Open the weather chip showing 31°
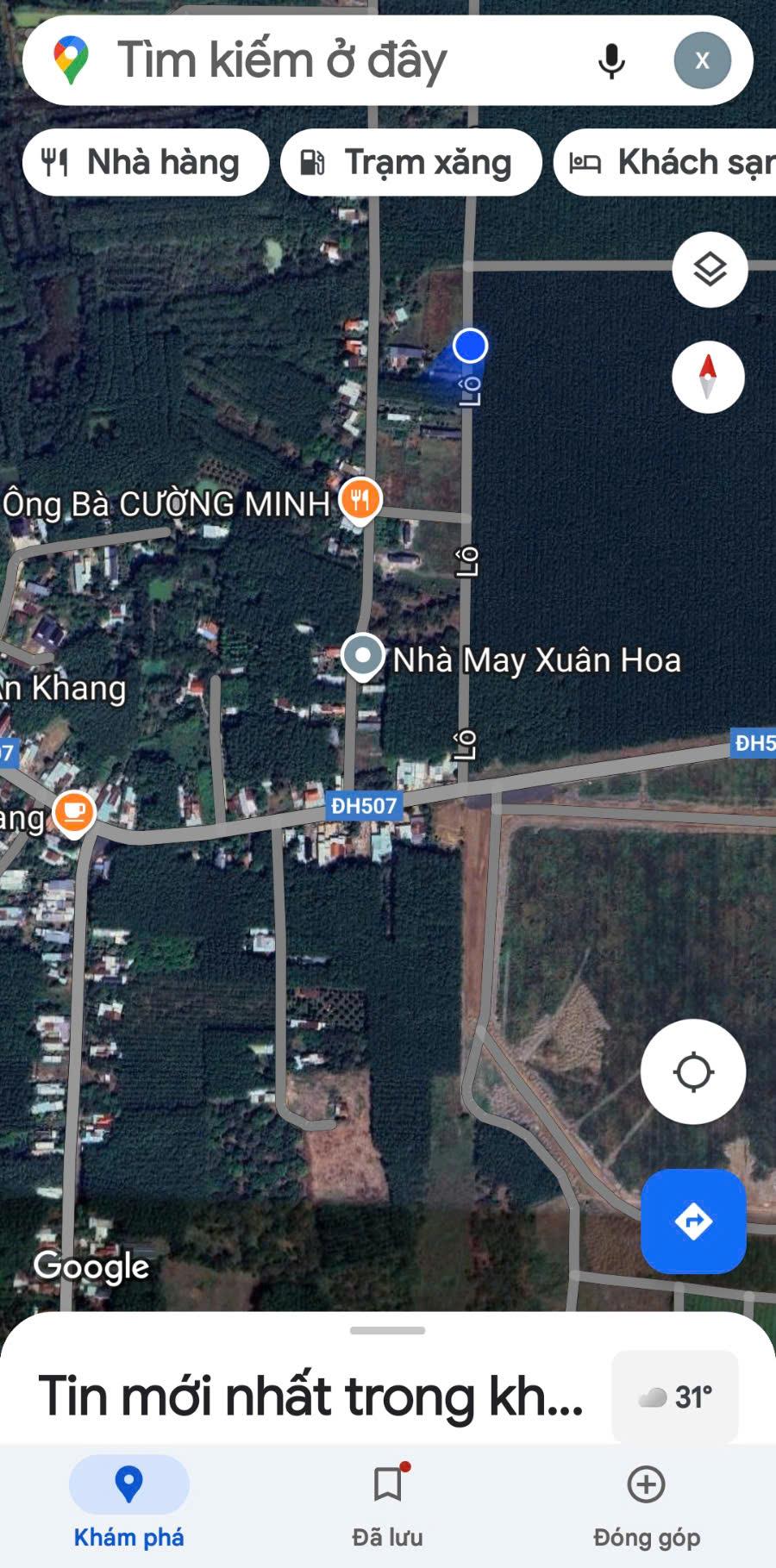This screenshot has height=1568, width=776. (675, 1396)
